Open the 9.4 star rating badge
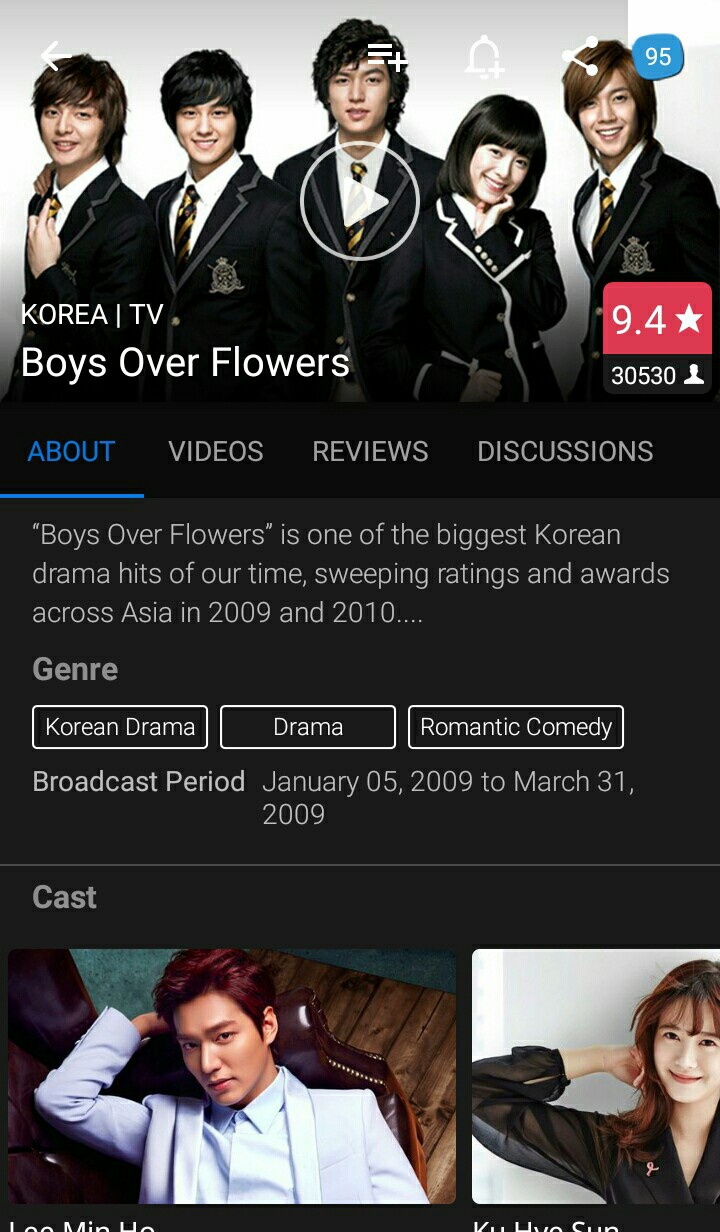Viewport: 720px width, 1232px height. coord(657,320)
